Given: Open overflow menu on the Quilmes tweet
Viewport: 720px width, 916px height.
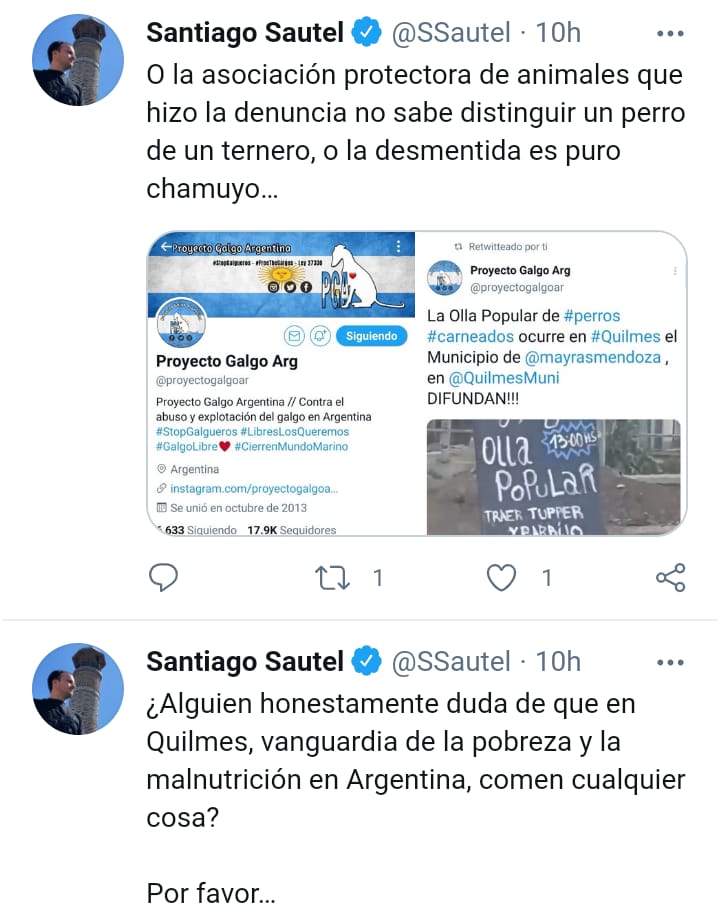Looking at the screenshot, I should pos(670,662).
